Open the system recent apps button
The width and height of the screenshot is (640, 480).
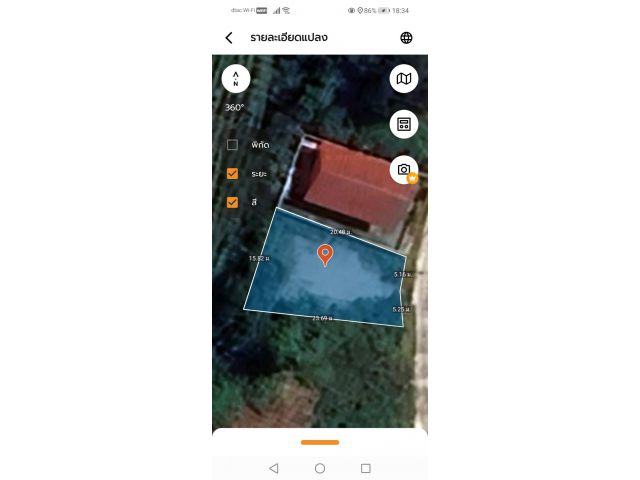tap(366, 468)
